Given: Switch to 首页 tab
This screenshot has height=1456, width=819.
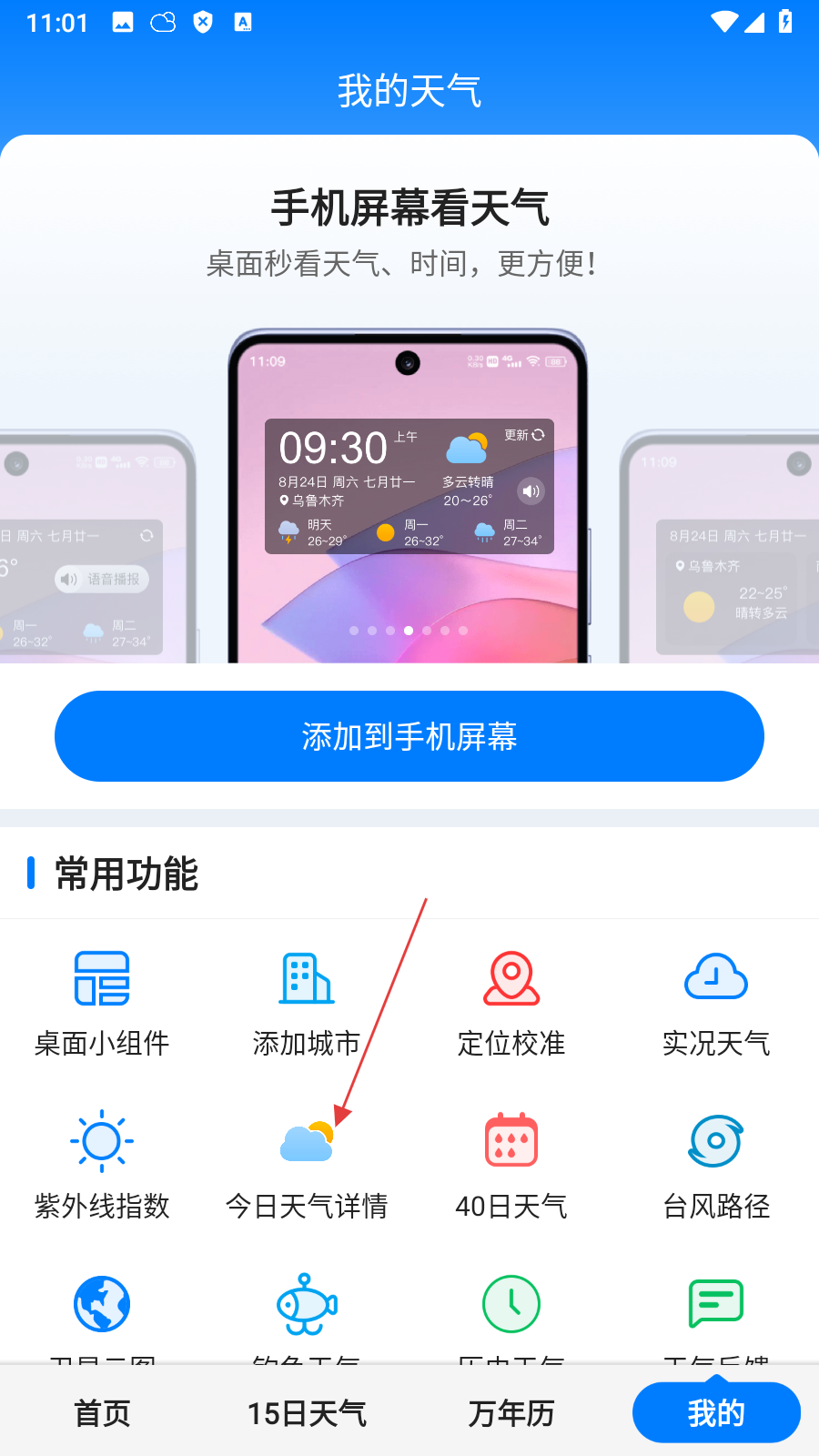Looking at the screenshot, I should coord(102,1412).
